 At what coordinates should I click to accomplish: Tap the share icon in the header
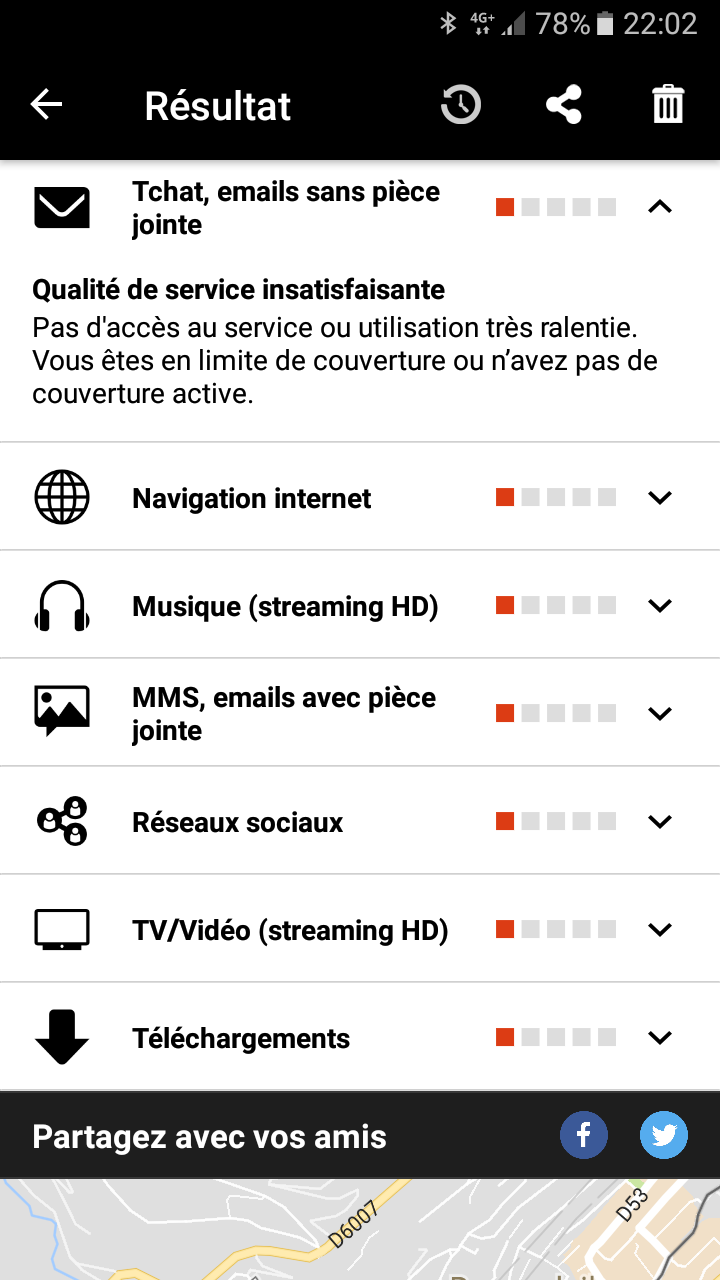click(563, 104)
